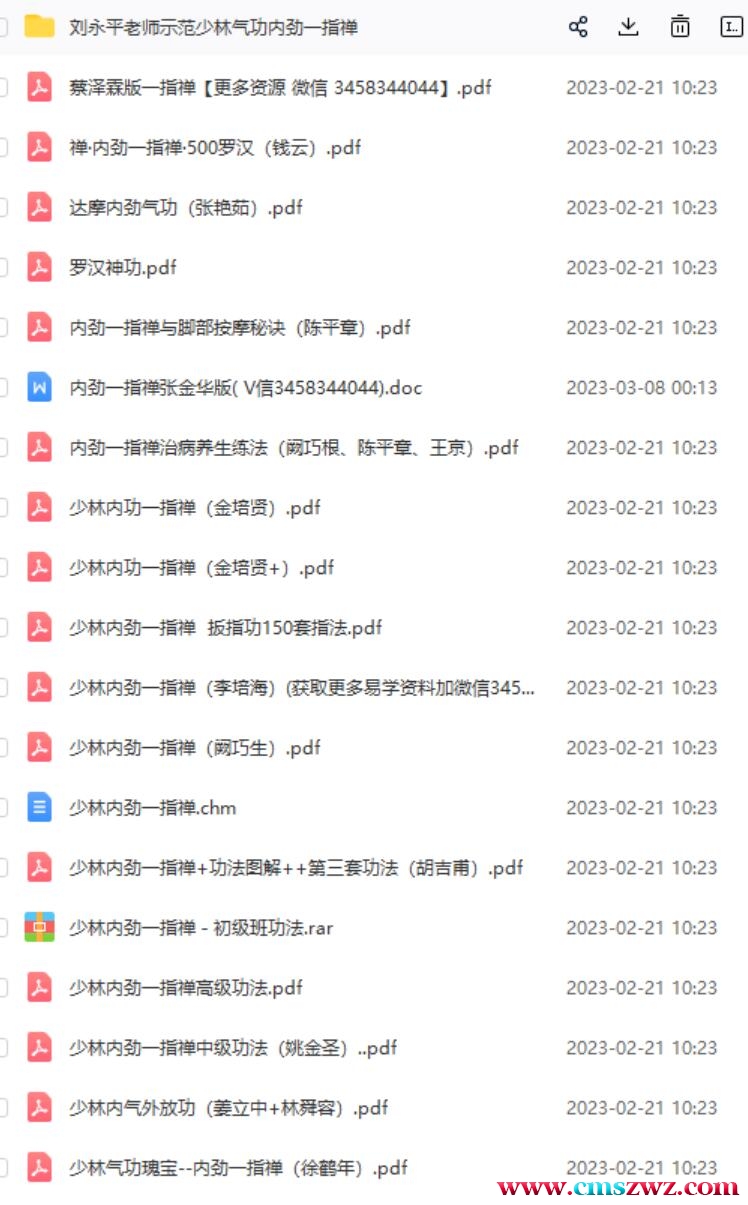Download the 刘永平老师示范 folder

point(628,27)
